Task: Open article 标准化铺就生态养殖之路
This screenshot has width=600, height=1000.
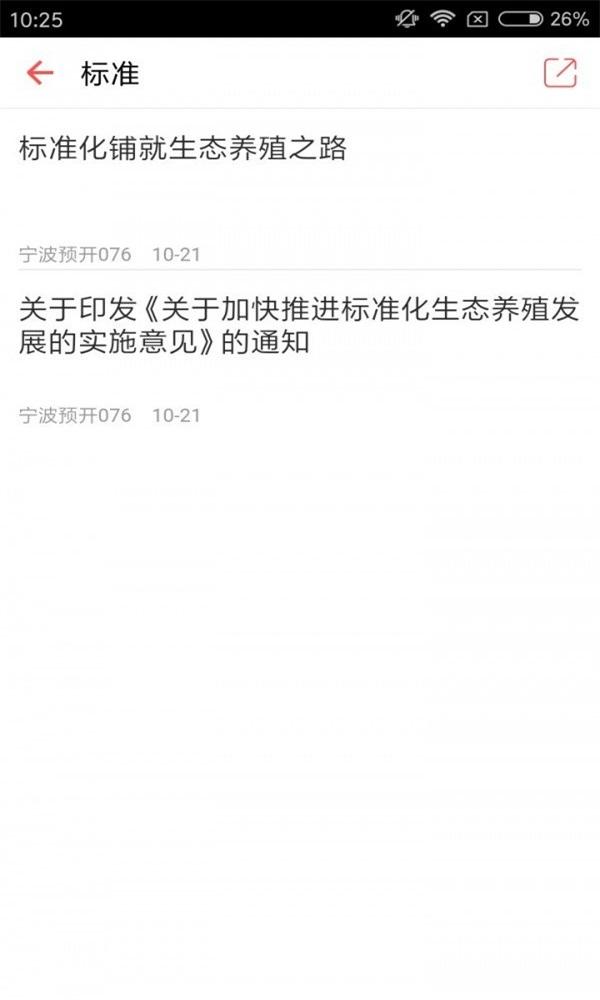Action: click(x=183, y=149)
